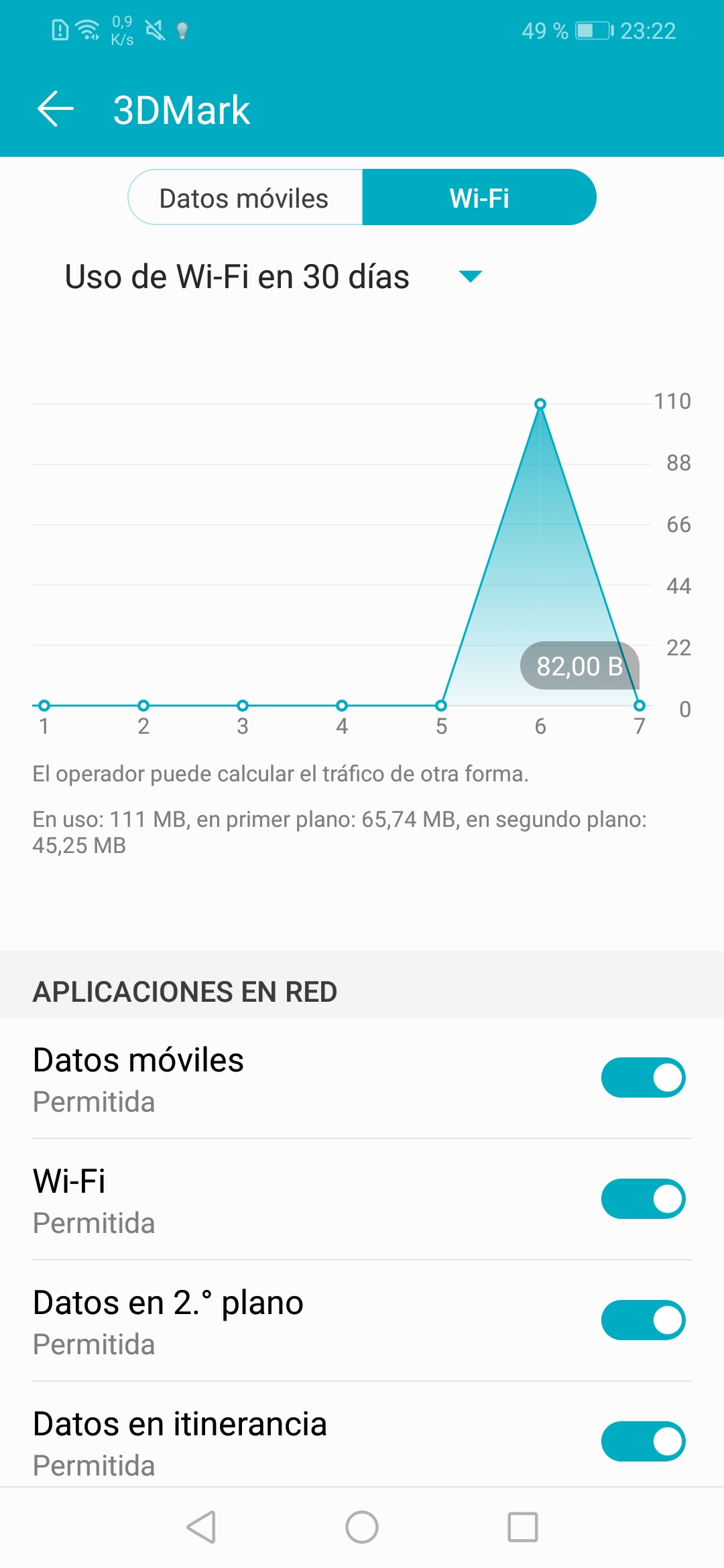The width and height of the screenshot is (724, 1568).
Task: Go back using the header arrow
Action: click(x=56, y=109)
